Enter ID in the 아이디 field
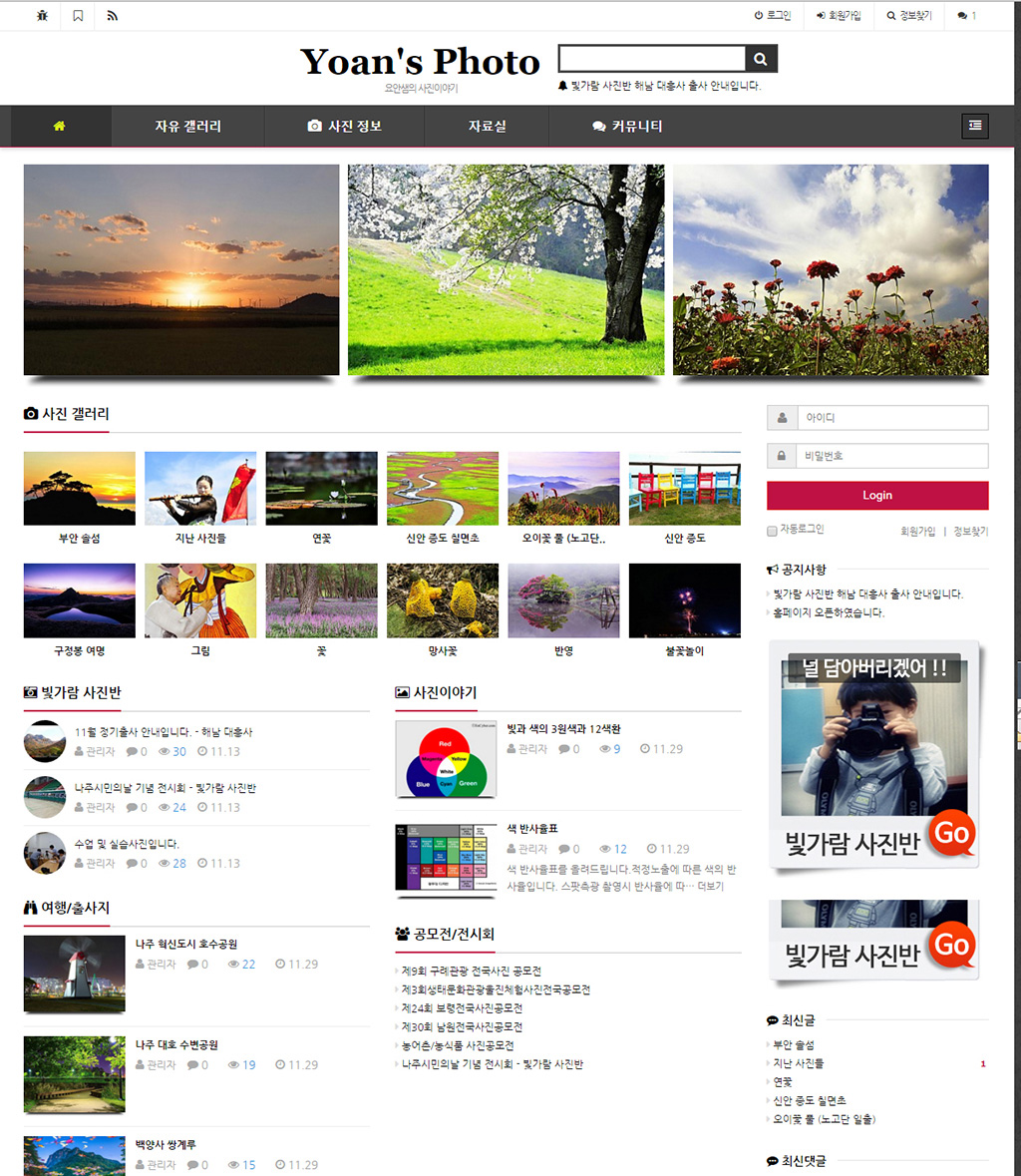The height and width of the screenshot is (1176, 1021). 893,418
